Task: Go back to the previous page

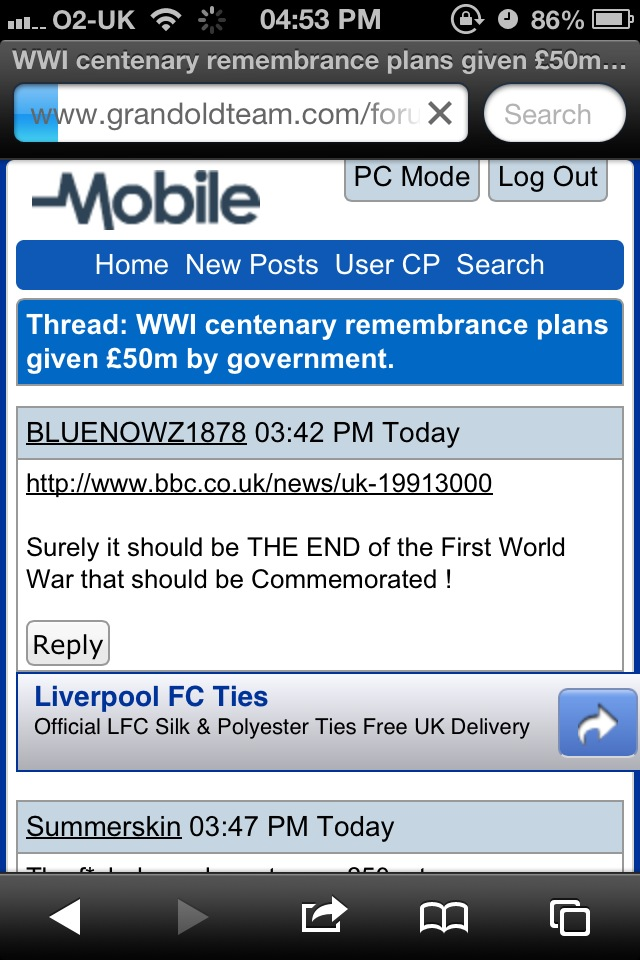Action: [x=65, y=916]
